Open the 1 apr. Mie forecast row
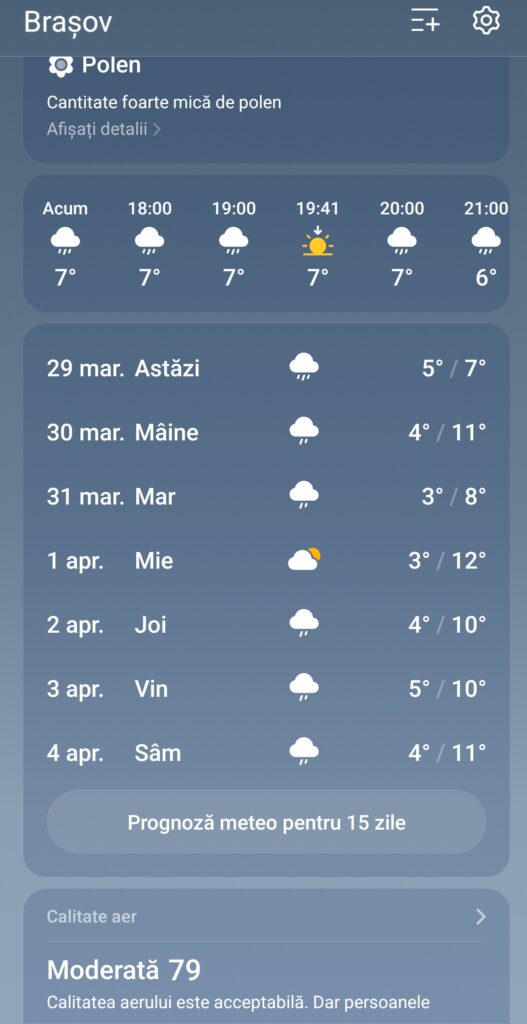Screen dimensions: 527x1024 266,560
